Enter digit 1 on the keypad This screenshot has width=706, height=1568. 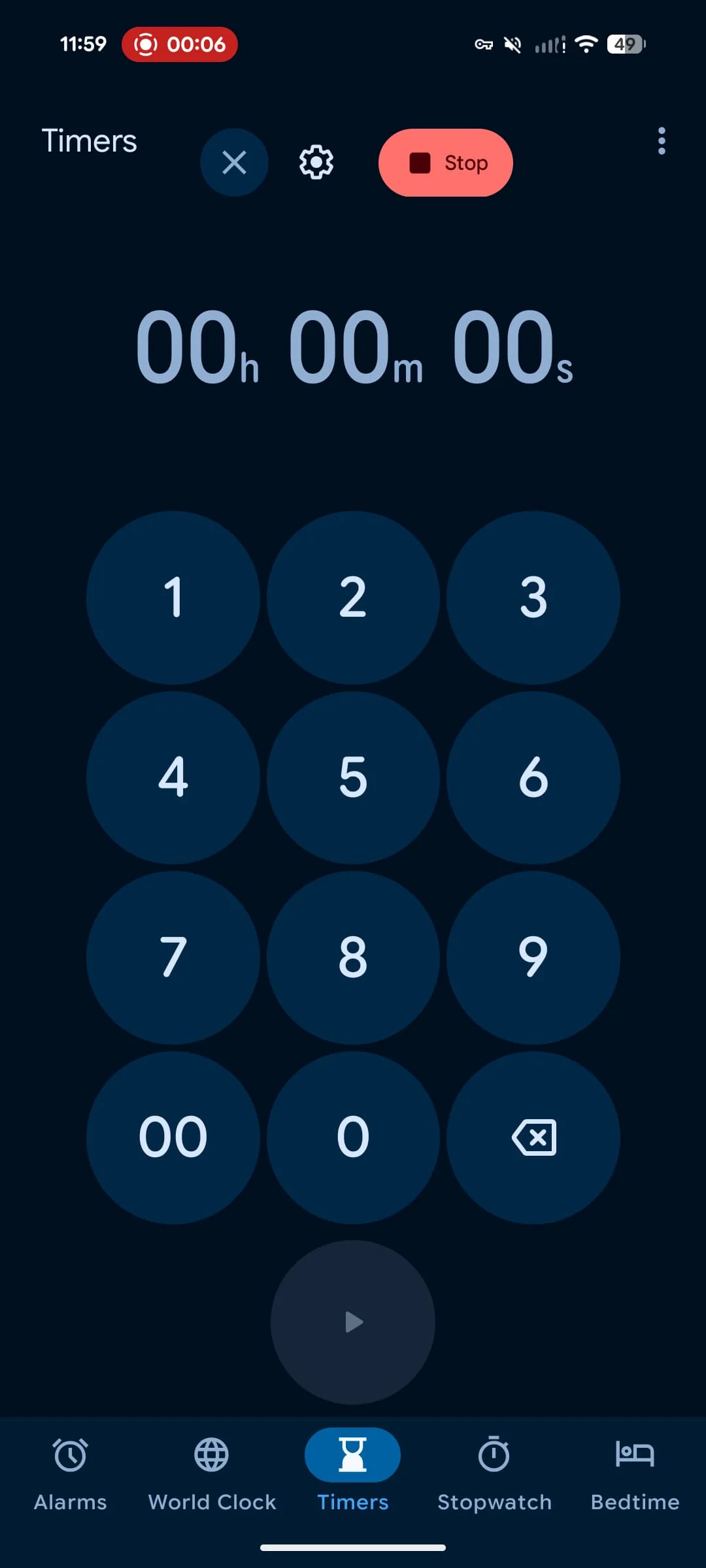173,597
